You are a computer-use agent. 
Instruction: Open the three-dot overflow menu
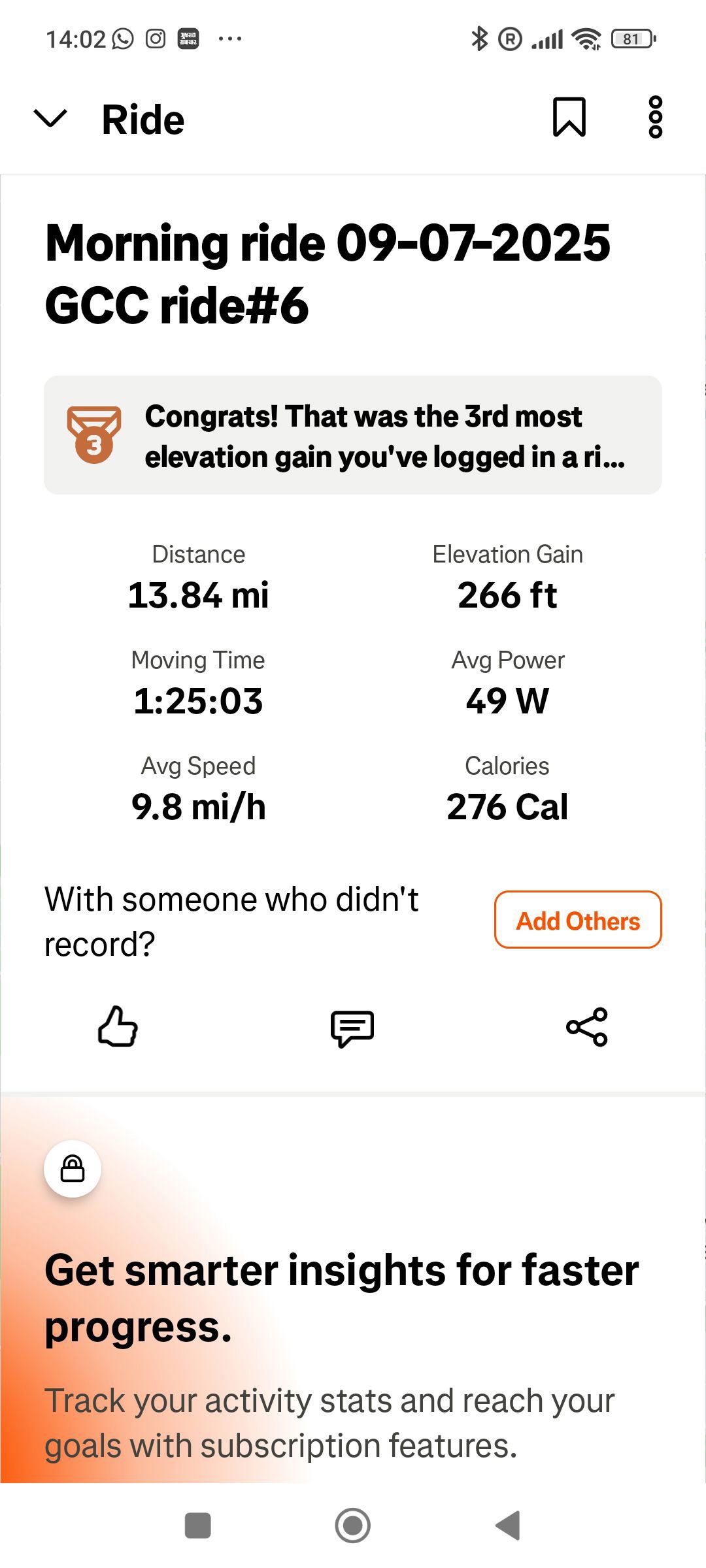pyautogui.click(x=656, y=118)
